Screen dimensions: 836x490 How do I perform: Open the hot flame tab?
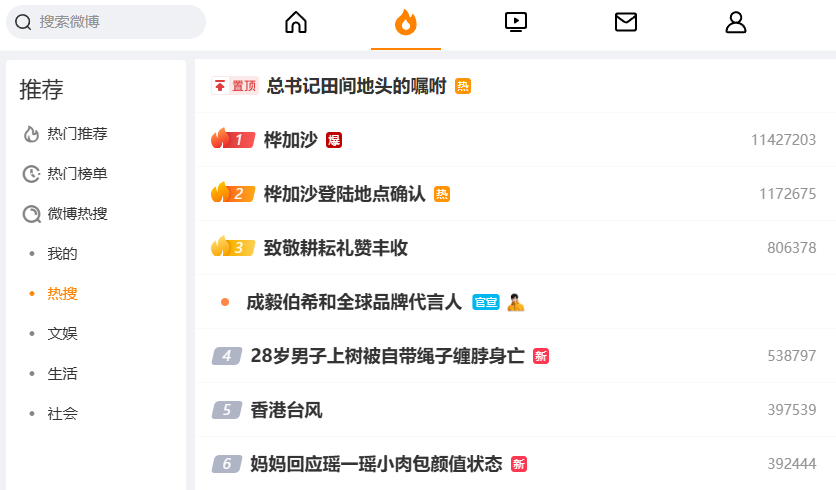tap(406, 22)
